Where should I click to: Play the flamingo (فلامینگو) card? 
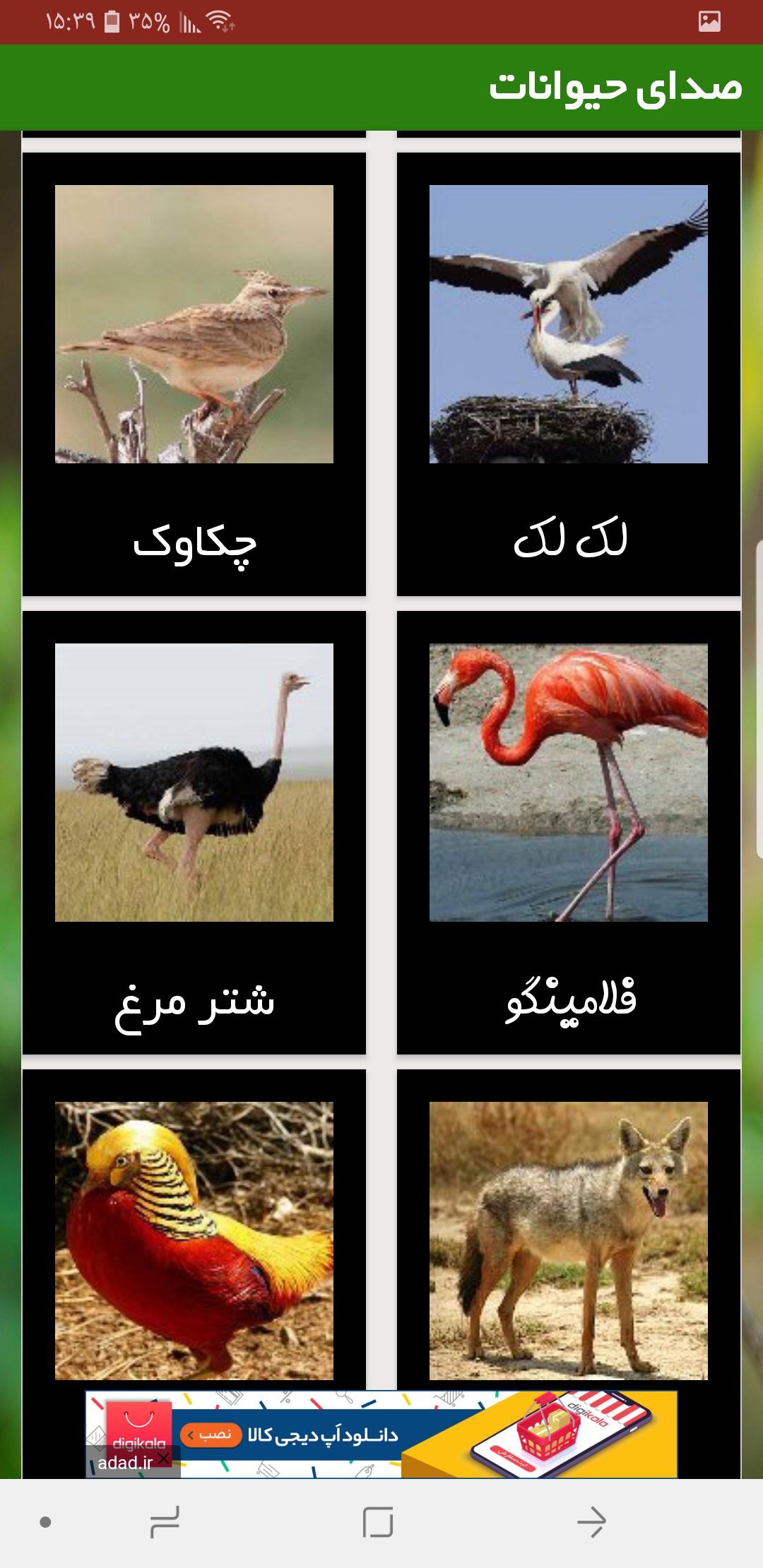click(x=568, y=832)
